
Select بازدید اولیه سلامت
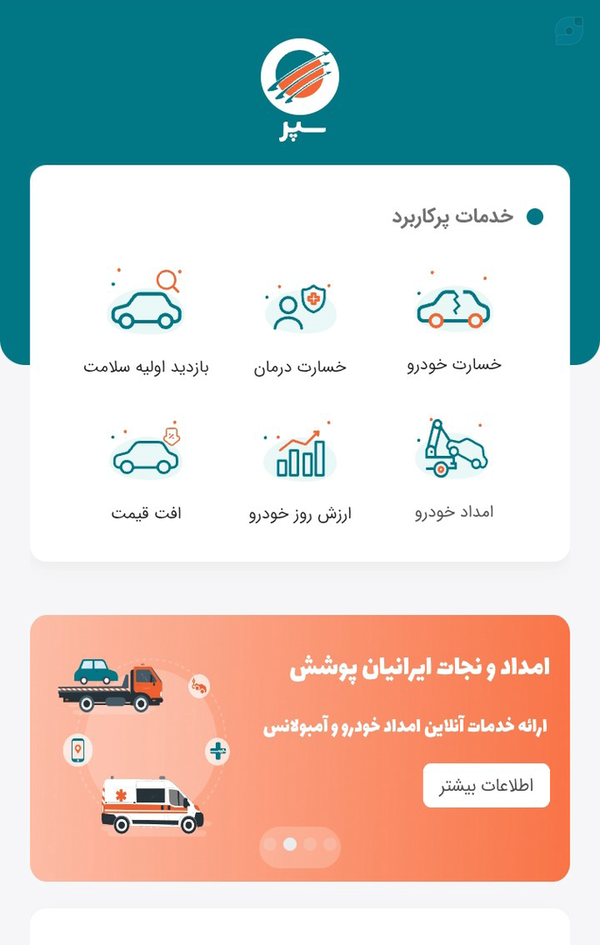coord(146,324)
